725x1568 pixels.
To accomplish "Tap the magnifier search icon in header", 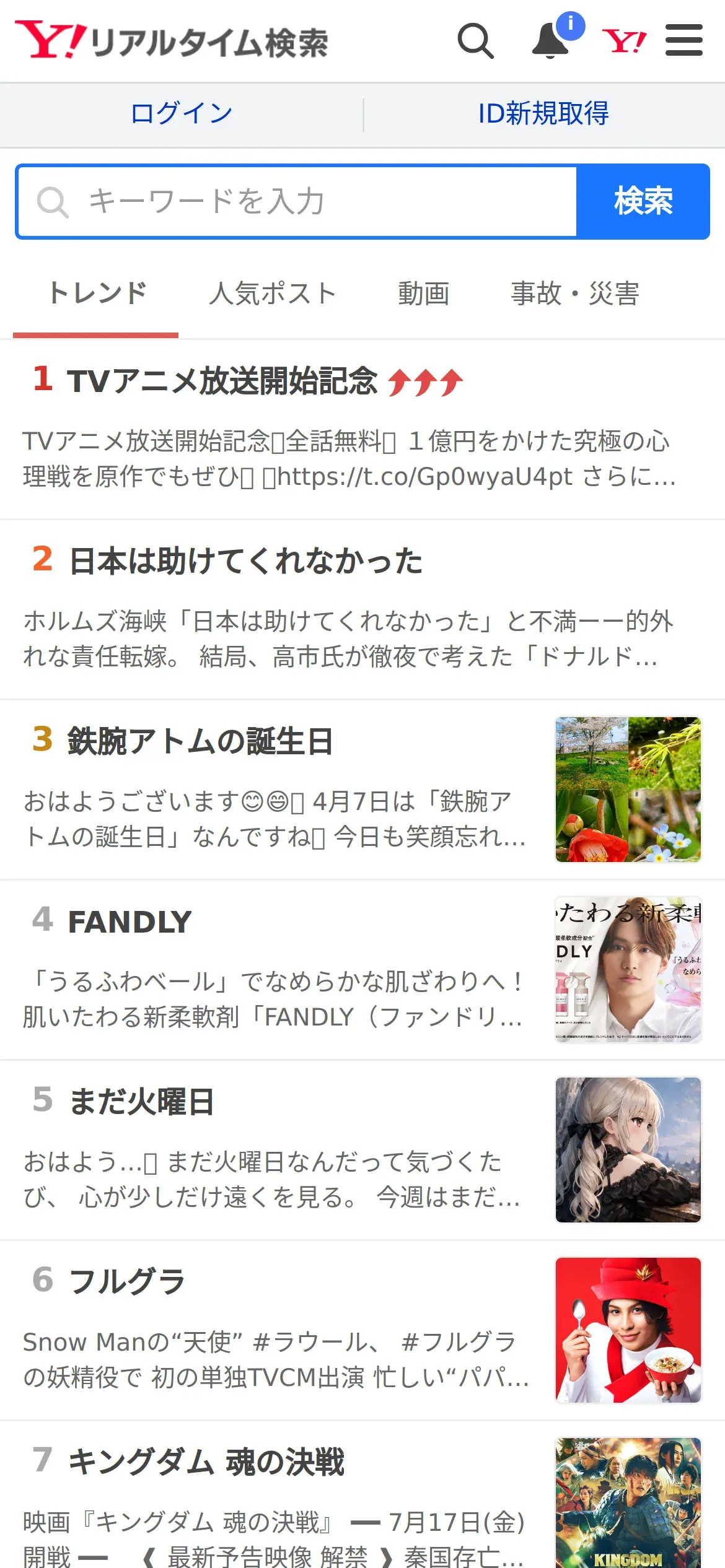I will coord(475,41).
